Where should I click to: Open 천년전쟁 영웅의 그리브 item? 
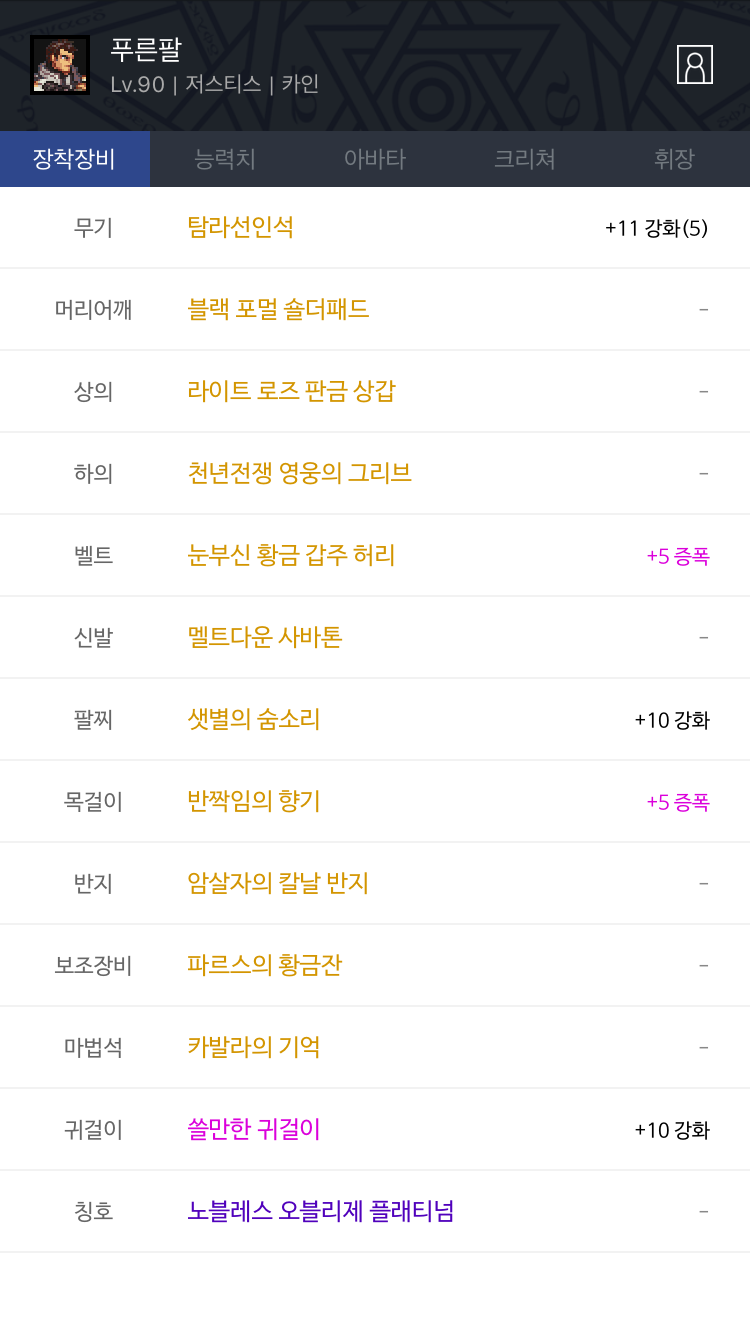point(300,473)
